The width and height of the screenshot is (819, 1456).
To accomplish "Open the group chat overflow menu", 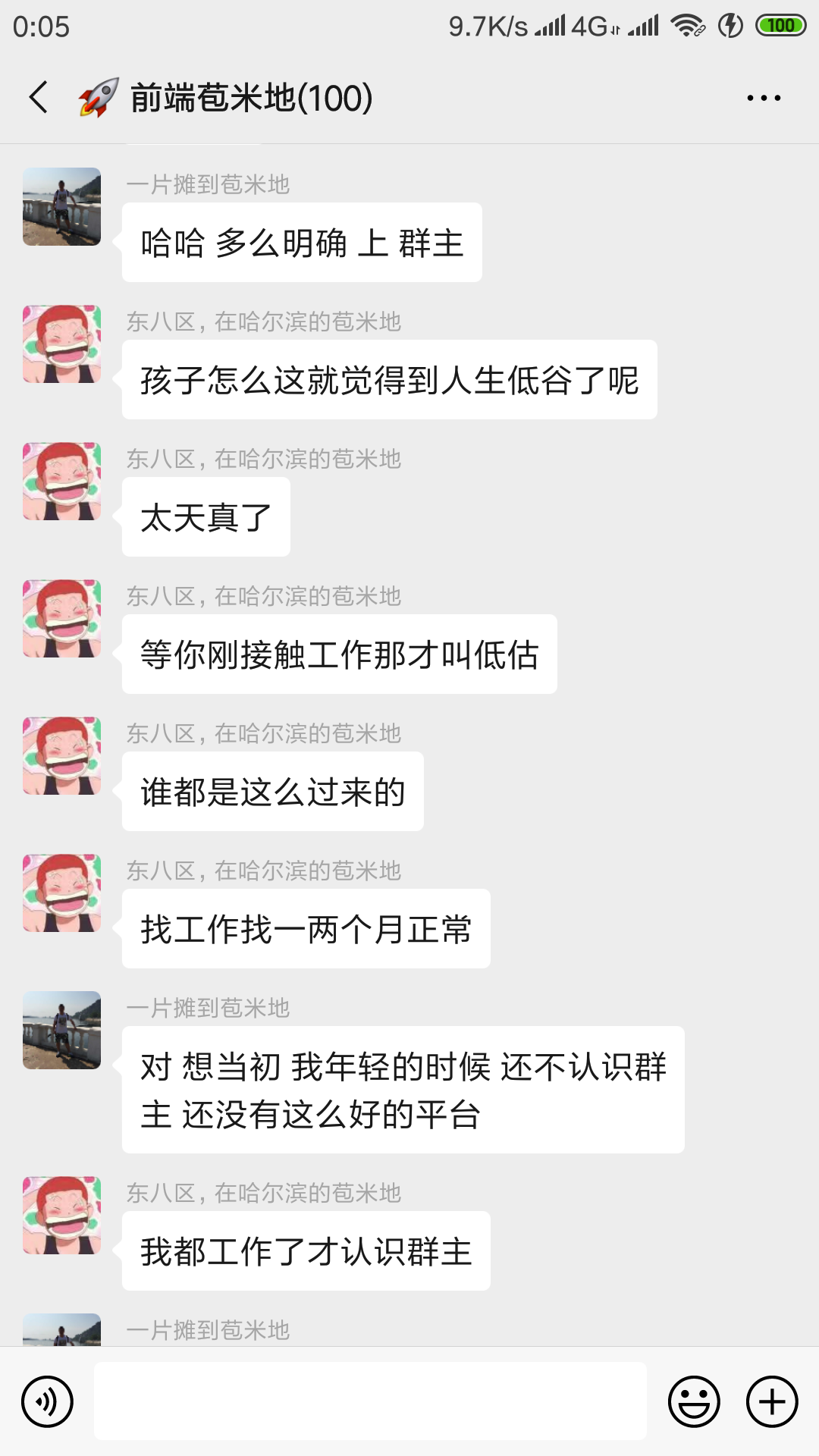I will 763,98.
